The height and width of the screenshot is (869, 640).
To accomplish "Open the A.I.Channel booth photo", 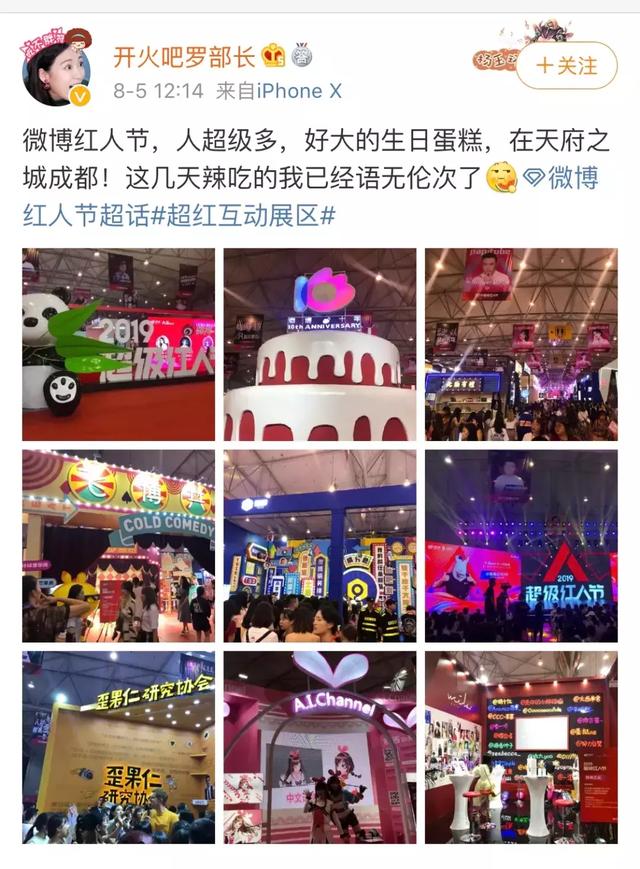I will 320,748.
